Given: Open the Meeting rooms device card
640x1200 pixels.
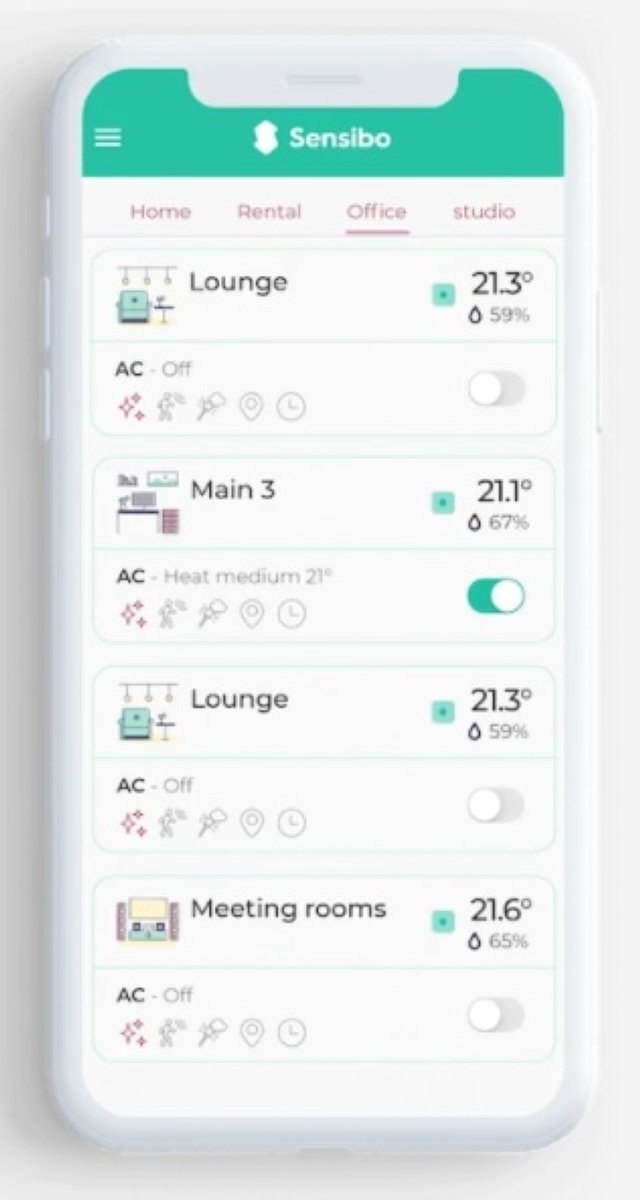Looking at the screenshot, I should (324, 922).
